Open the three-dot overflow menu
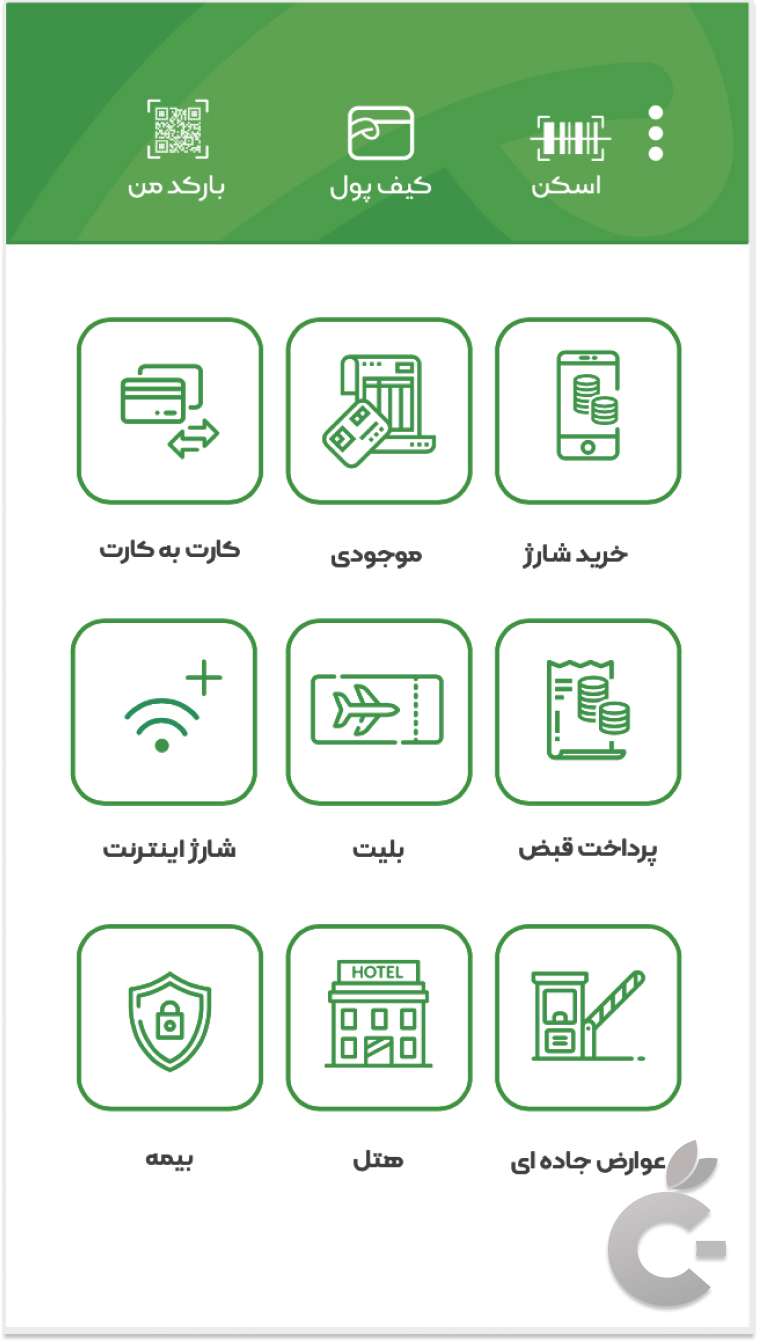This screenshot has width=758, height=1342. (x=655, y=133)
